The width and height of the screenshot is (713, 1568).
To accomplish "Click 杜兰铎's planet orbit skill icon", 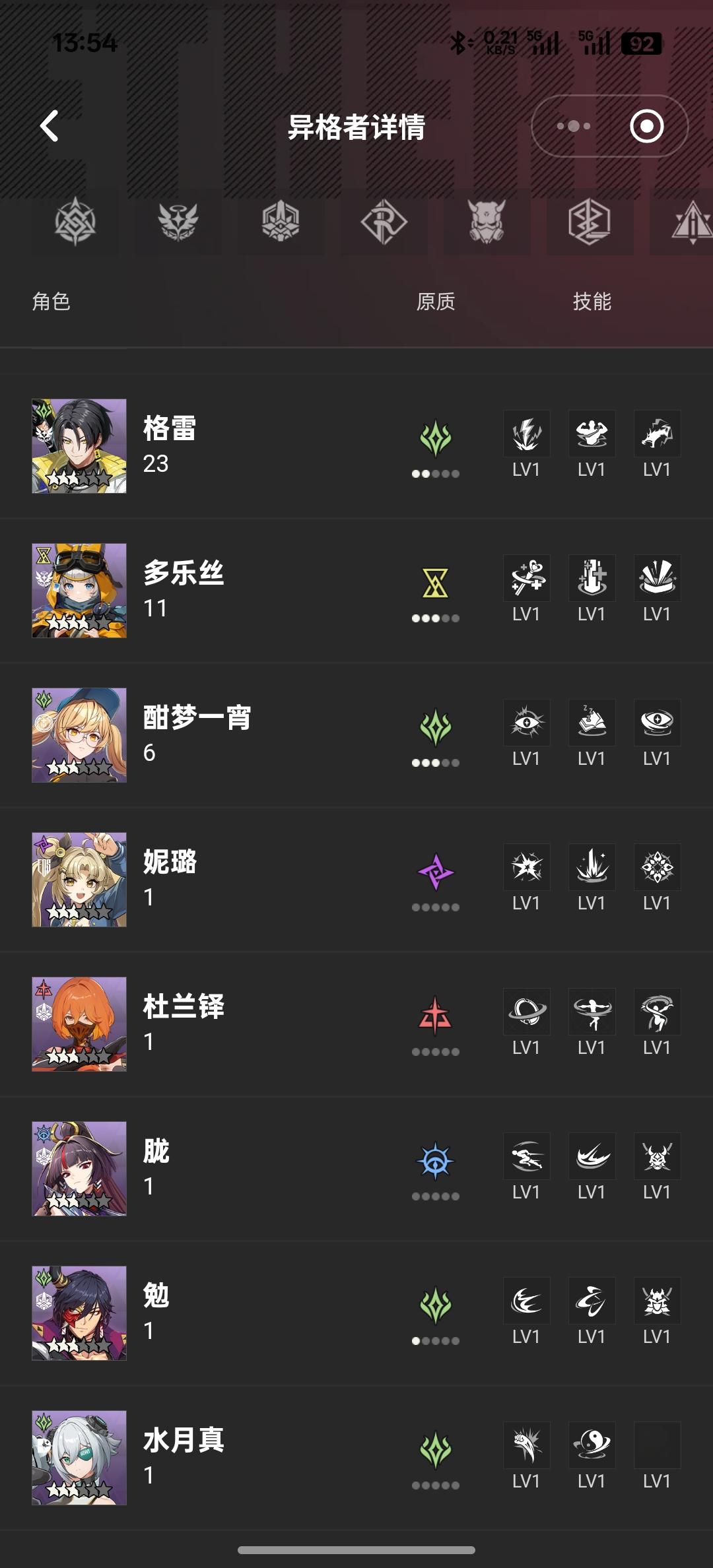I will coord(527,1013).
